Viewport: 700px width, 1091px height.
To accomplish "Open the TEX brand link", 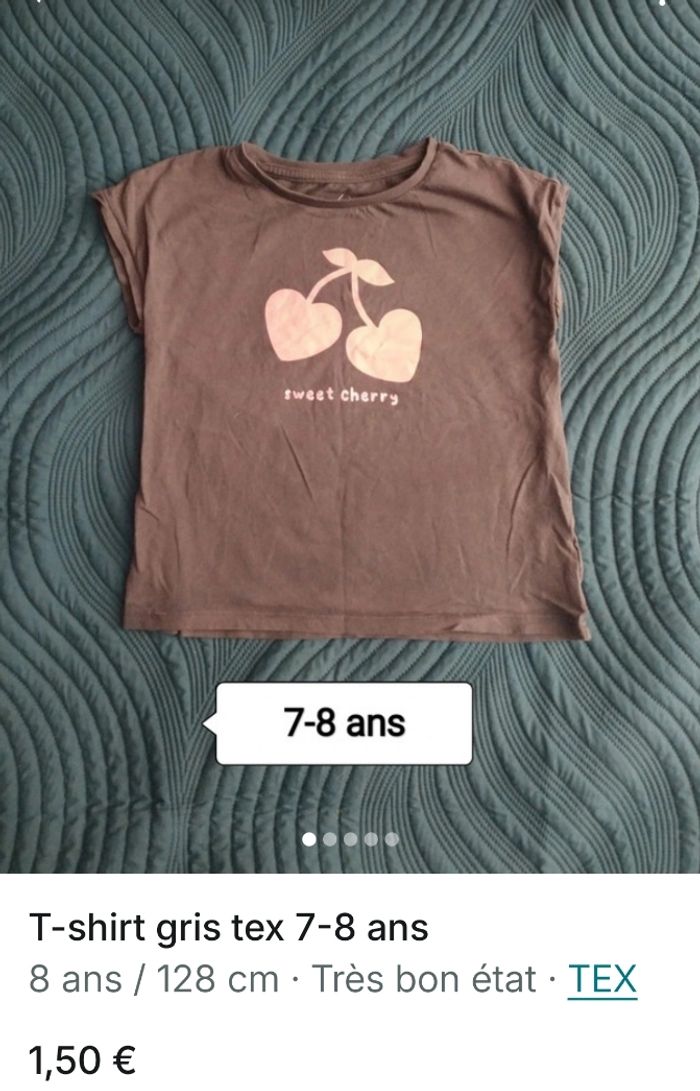I will (x=602, y=979).
